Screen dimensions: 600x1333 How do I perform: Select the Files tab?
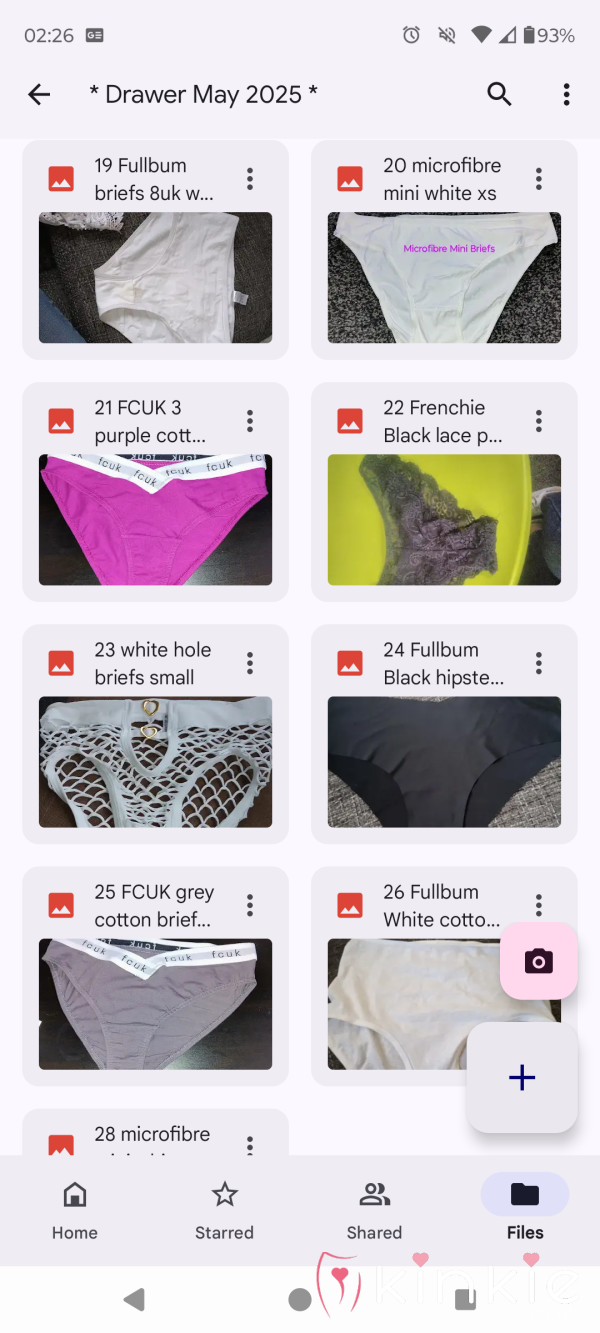tap(525, 1209)
